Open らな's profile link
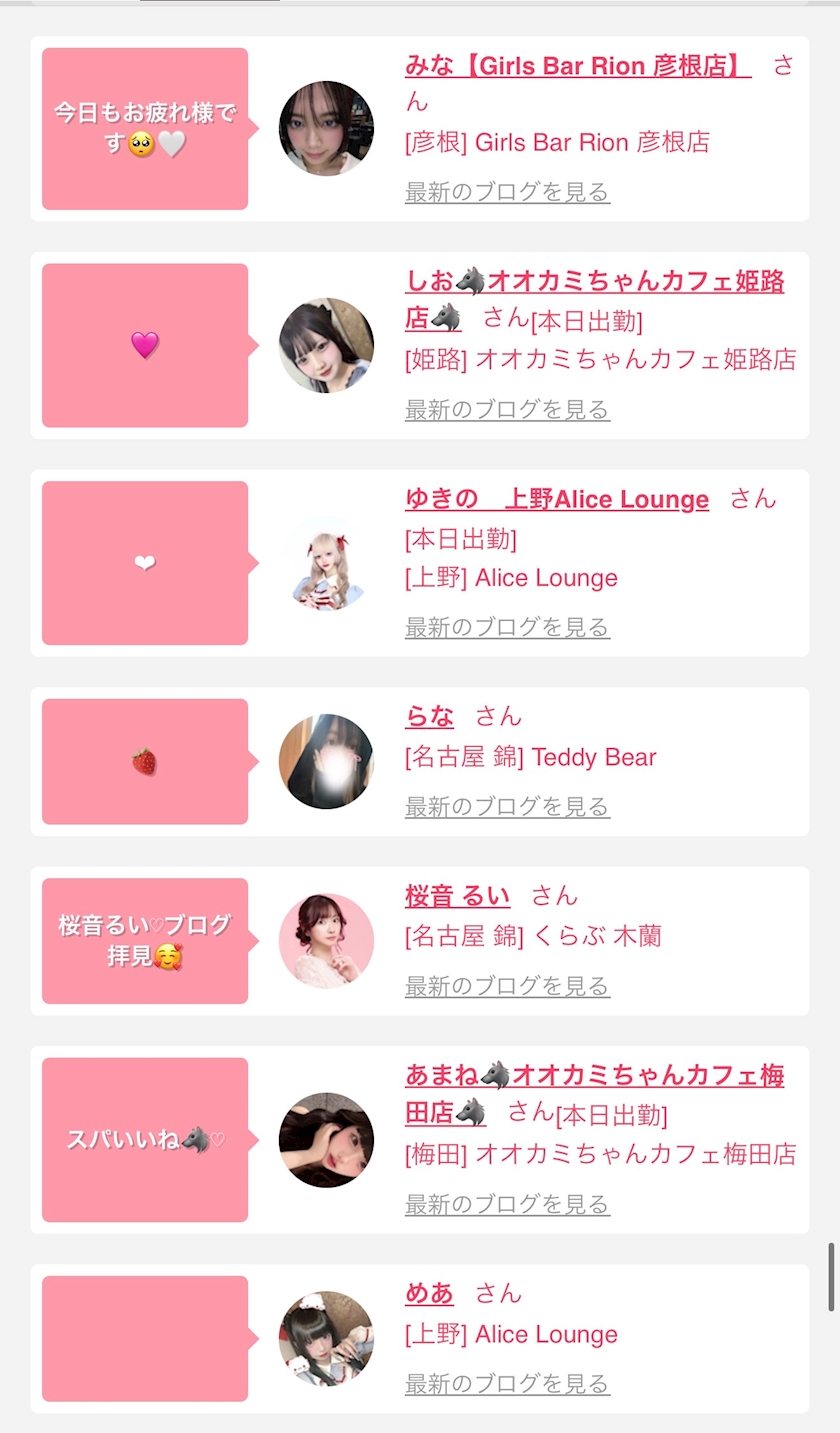Image resolution: width=840 pixels, height=1433 pixels. 429,716
